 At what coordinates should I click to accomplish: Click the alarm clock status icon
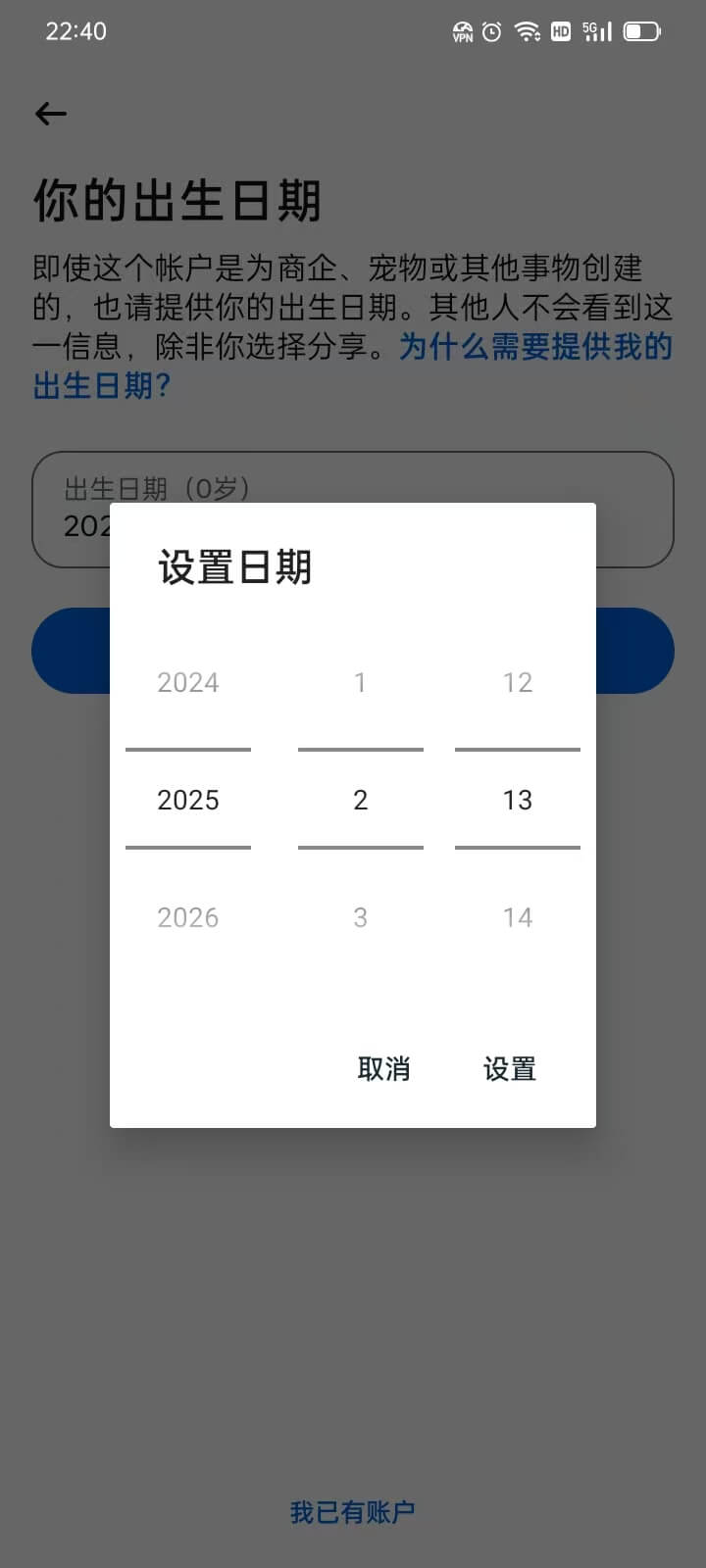[x=493, y=30]
